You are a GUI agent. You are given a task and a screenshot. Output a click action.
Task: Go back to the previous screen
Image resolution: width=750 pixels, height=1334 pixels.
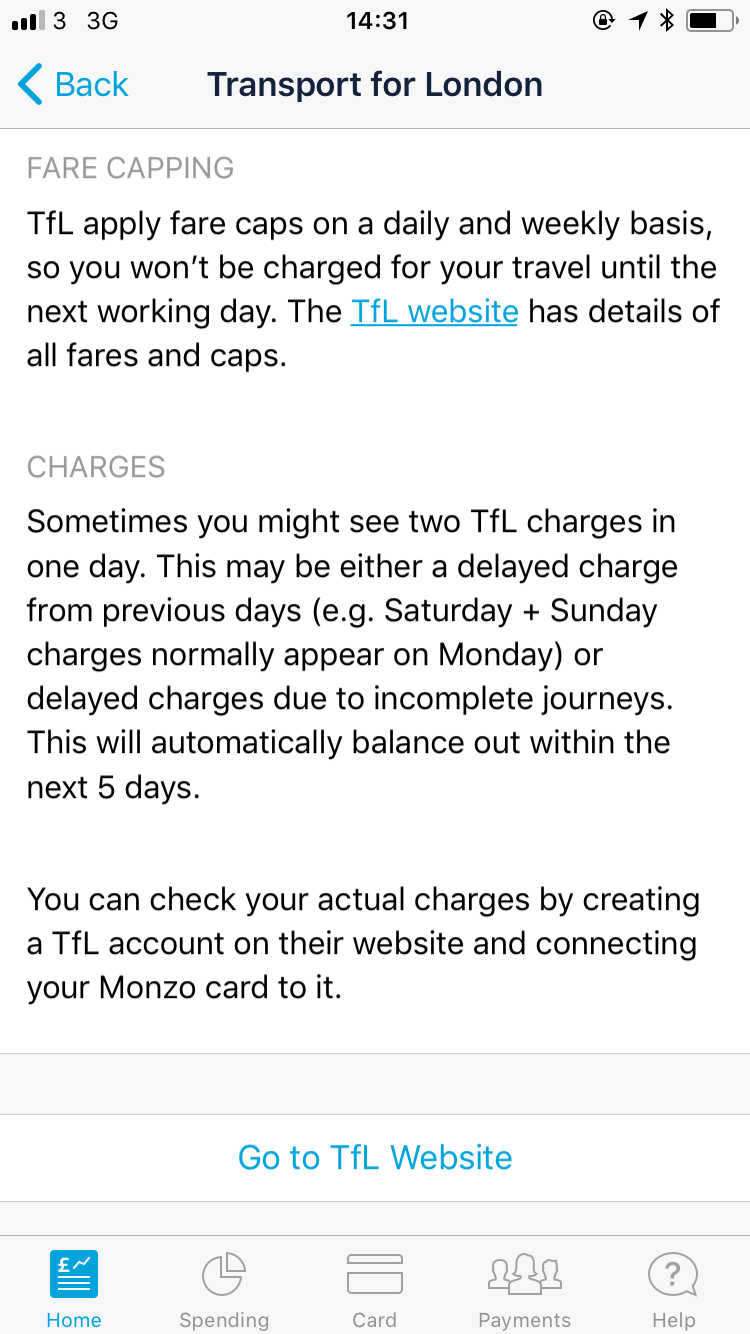pyautogui.click(x=74, y=85)
